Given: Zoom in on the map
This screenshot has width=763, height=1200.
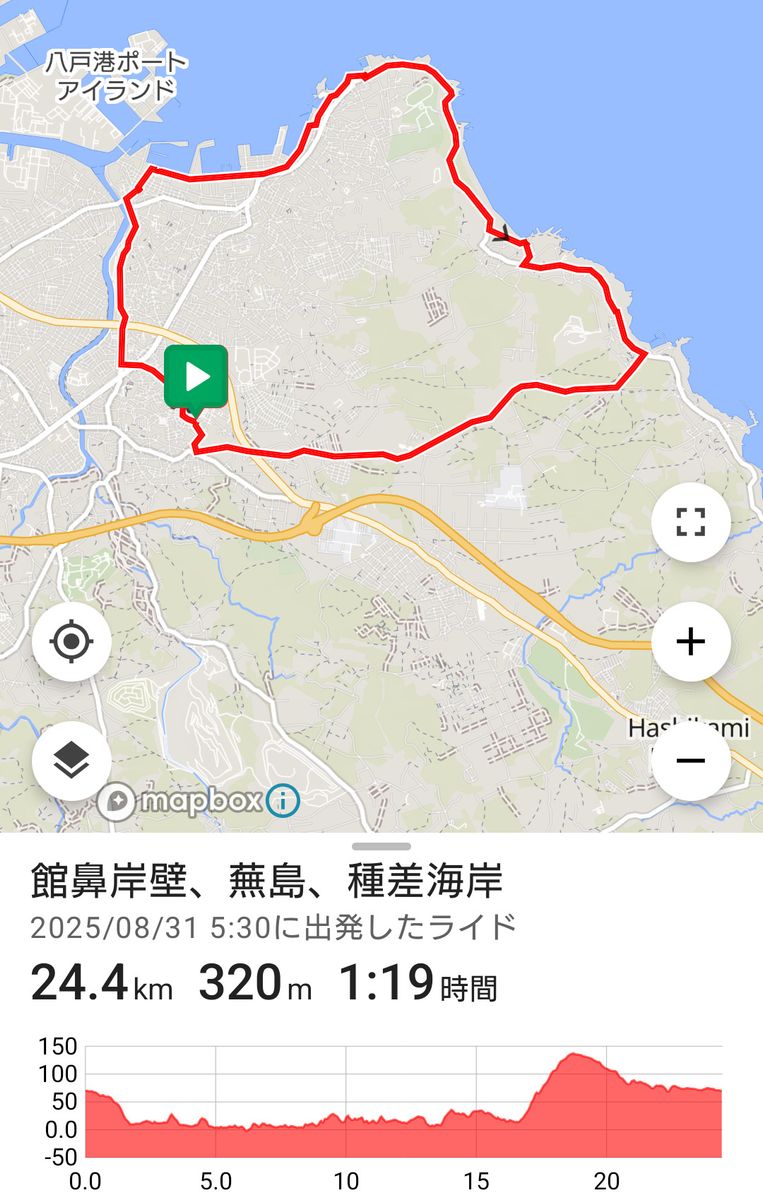Looking at the screenshot, I should pyautogui.click(x=690, y=641).
